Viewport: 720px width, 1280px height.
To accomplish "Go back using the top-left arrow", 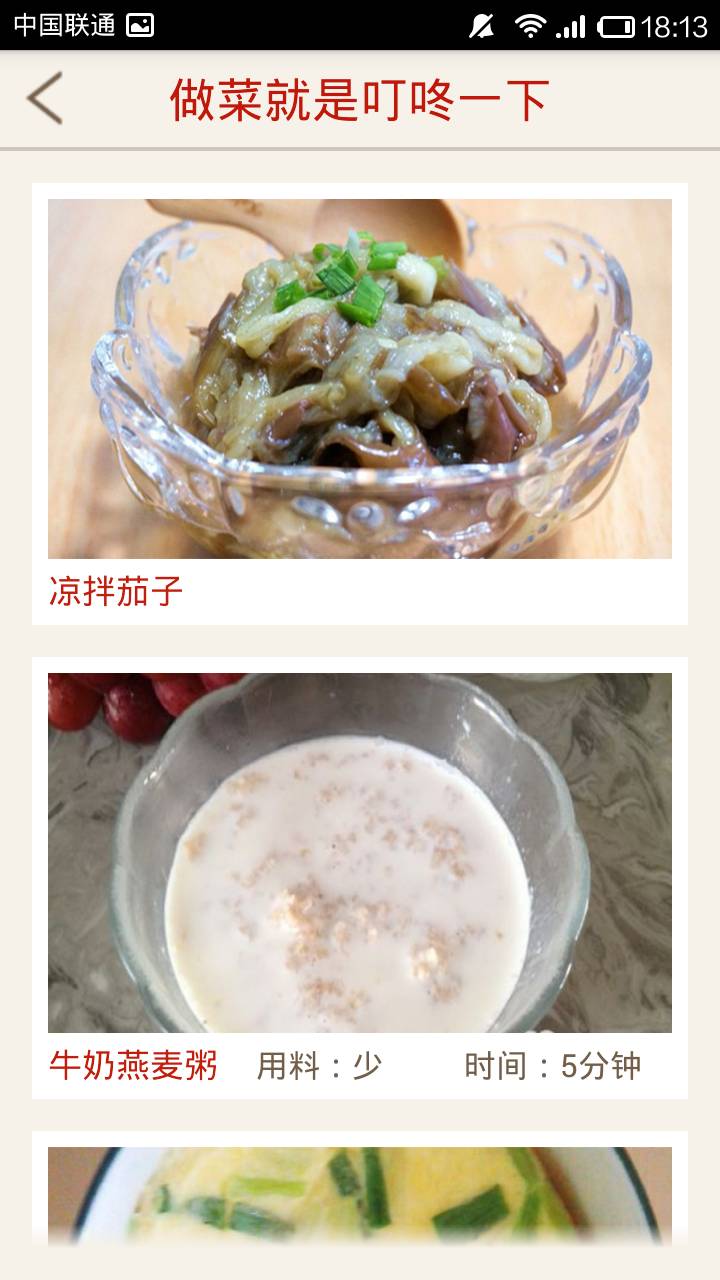I will click(45, 98).
